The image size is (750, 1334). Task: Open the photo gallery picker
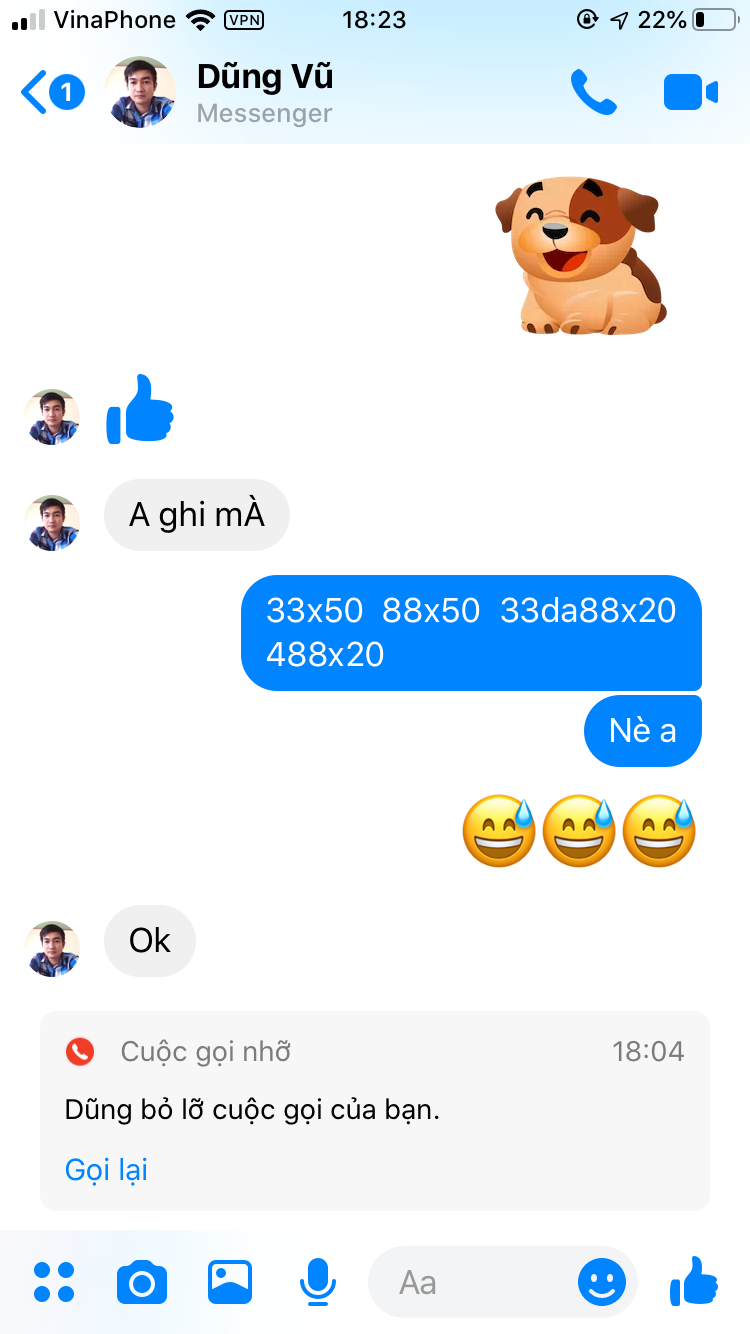click(230, 1282)
